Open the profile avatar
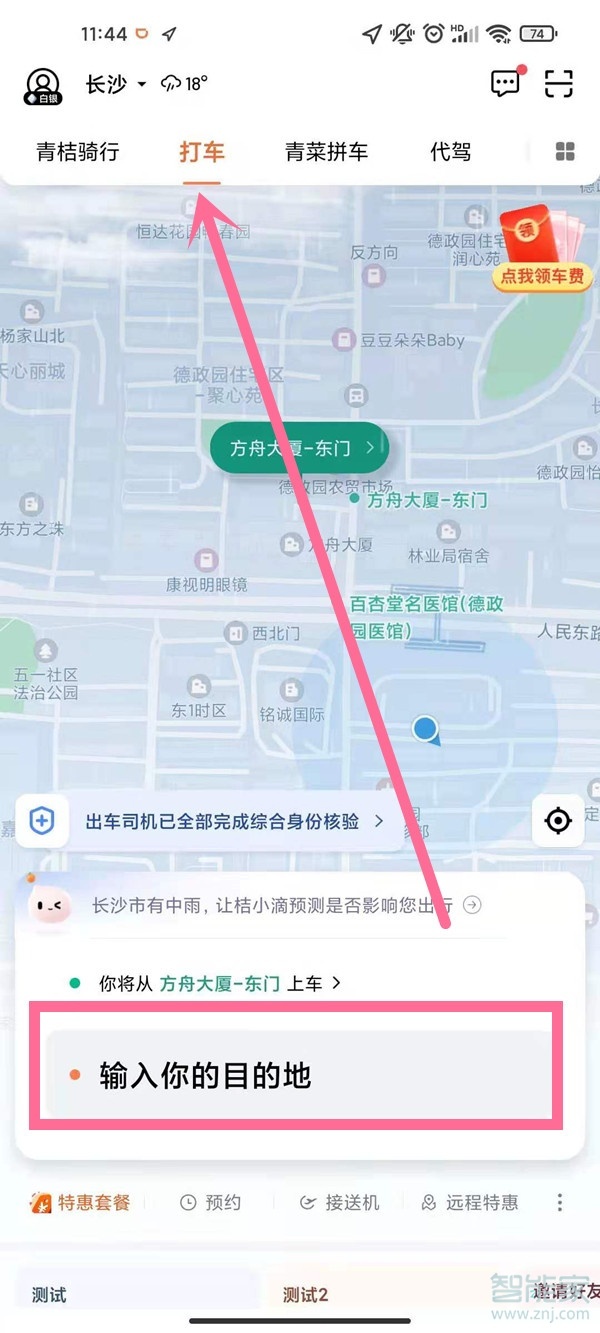This screenshot has width=600, height=1333. click(x=43, y=85)
